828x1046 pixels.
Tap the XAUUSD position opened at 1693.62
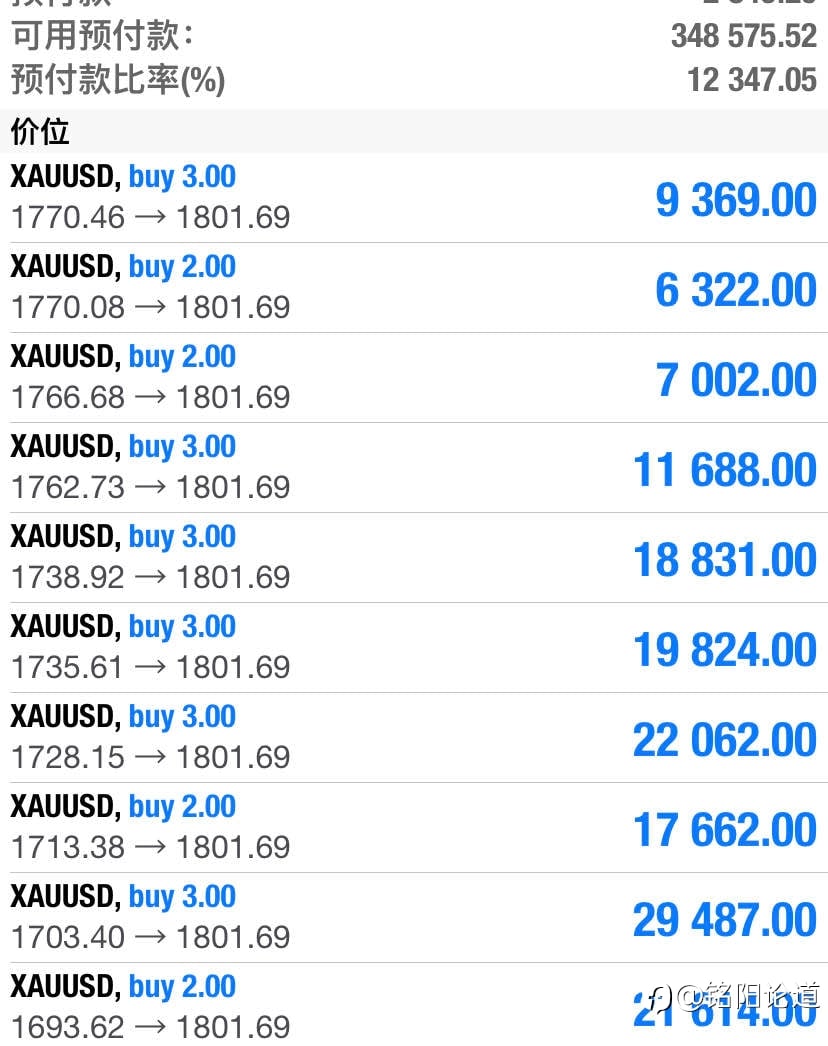pyautogui.click(x=414, y=1005)
